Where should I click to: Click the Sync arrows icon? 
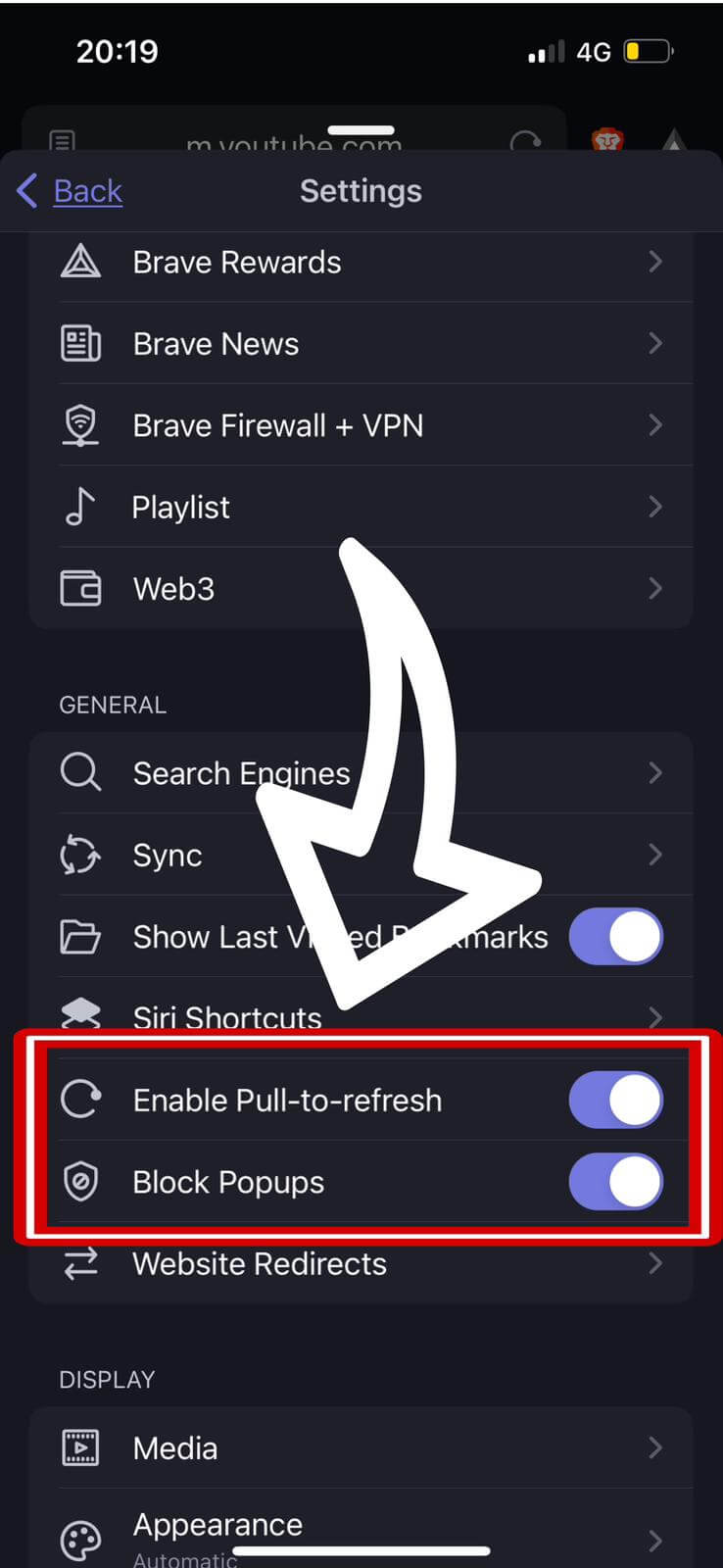pyautogui.click(x=80, y=854)
